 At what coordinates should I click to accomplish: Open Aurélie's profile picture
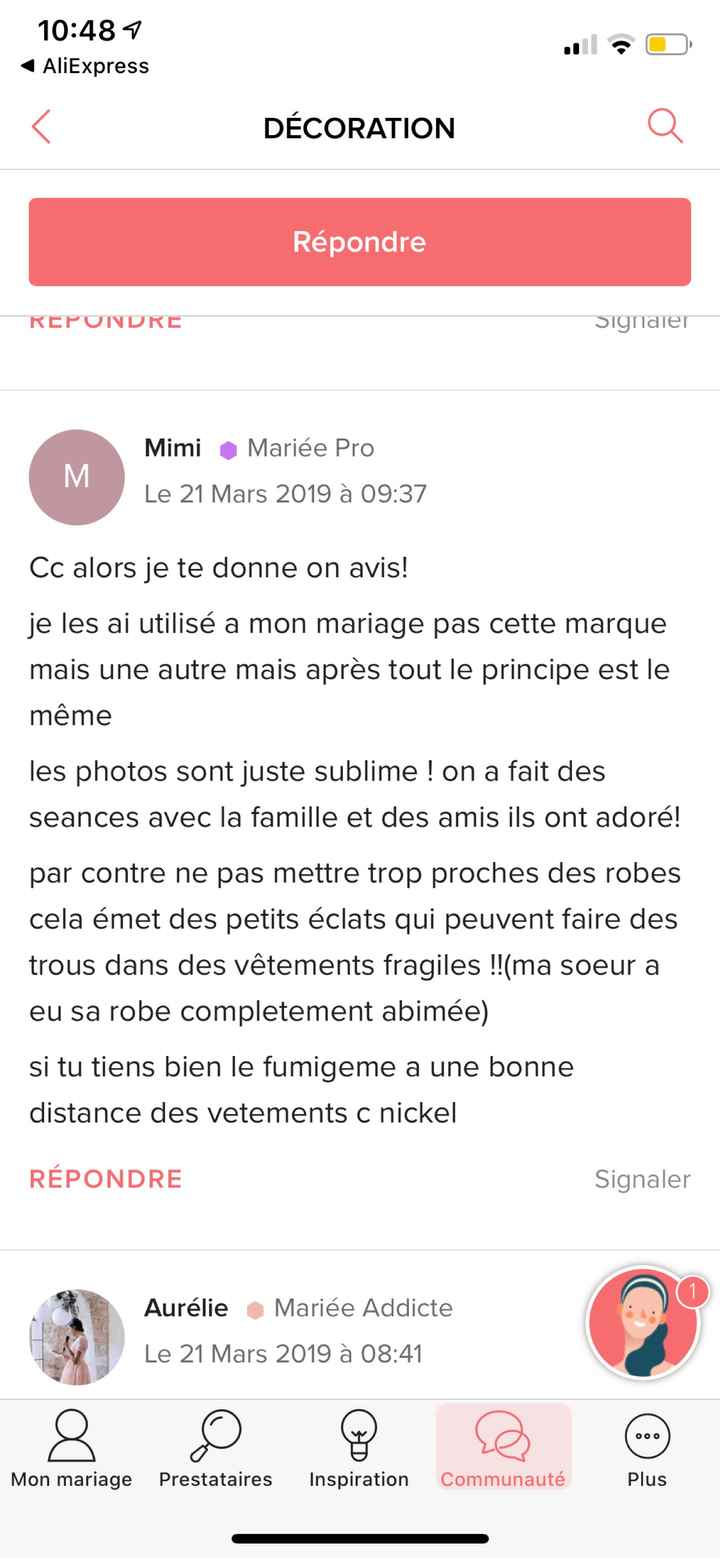tap(77, 1336)
